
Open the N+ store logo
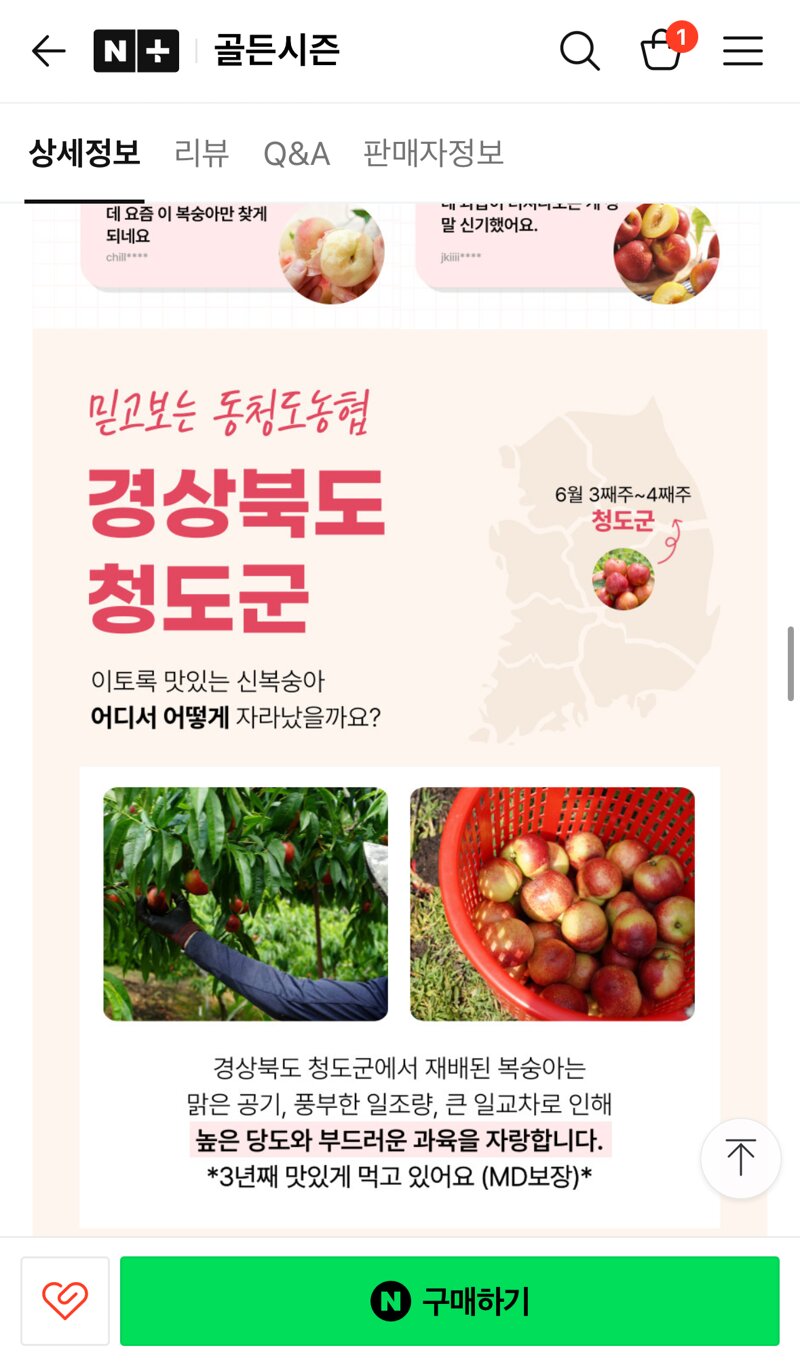click(136, 51)
